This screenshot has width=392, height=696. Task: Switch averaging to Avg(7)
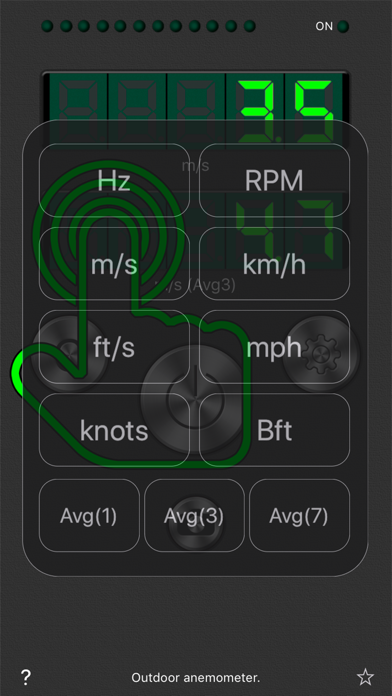pyautogui.click(x=299, y=515)
